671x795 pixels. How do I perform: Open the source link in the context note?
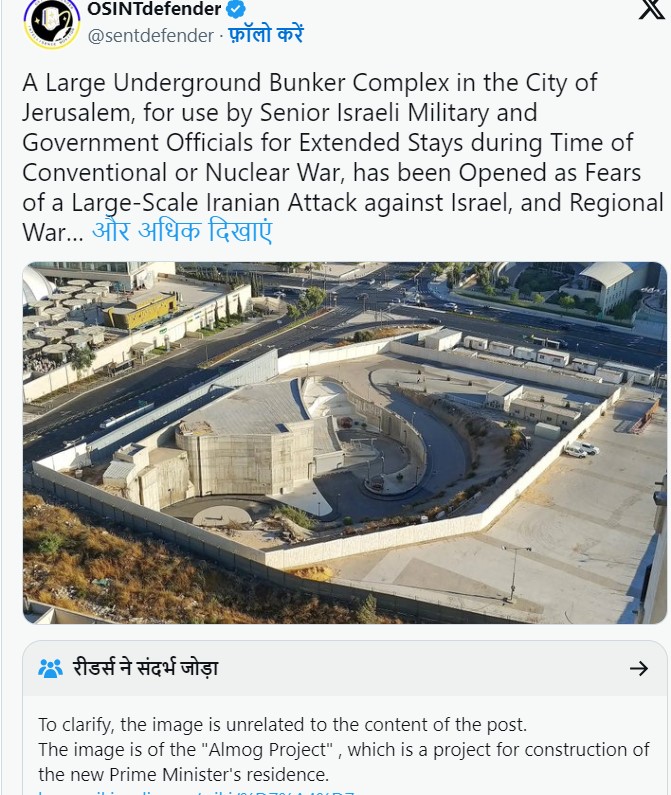click(x=200, y=792)
